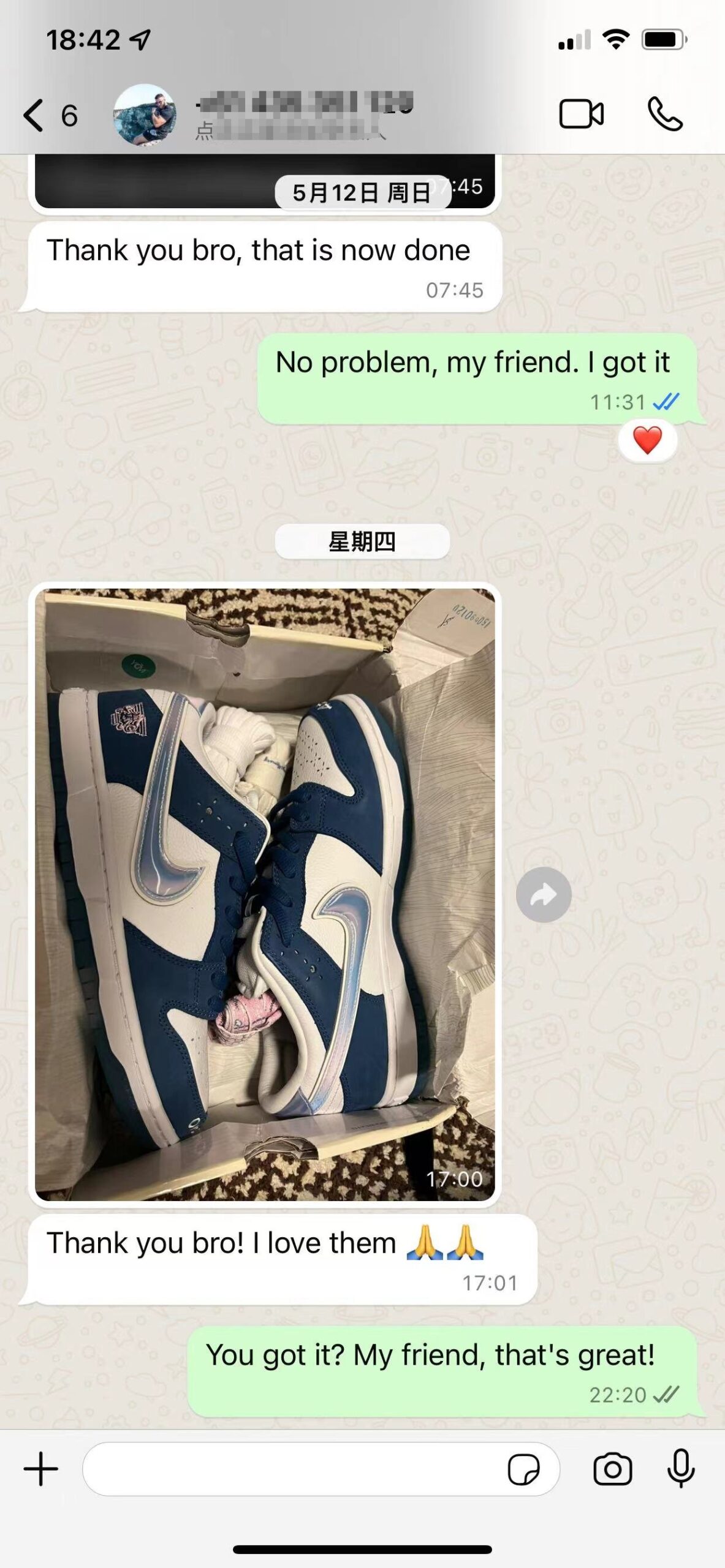Open the attachment plus menu
This screenshot has width=725, height=1568.
tap(41, 1469)
